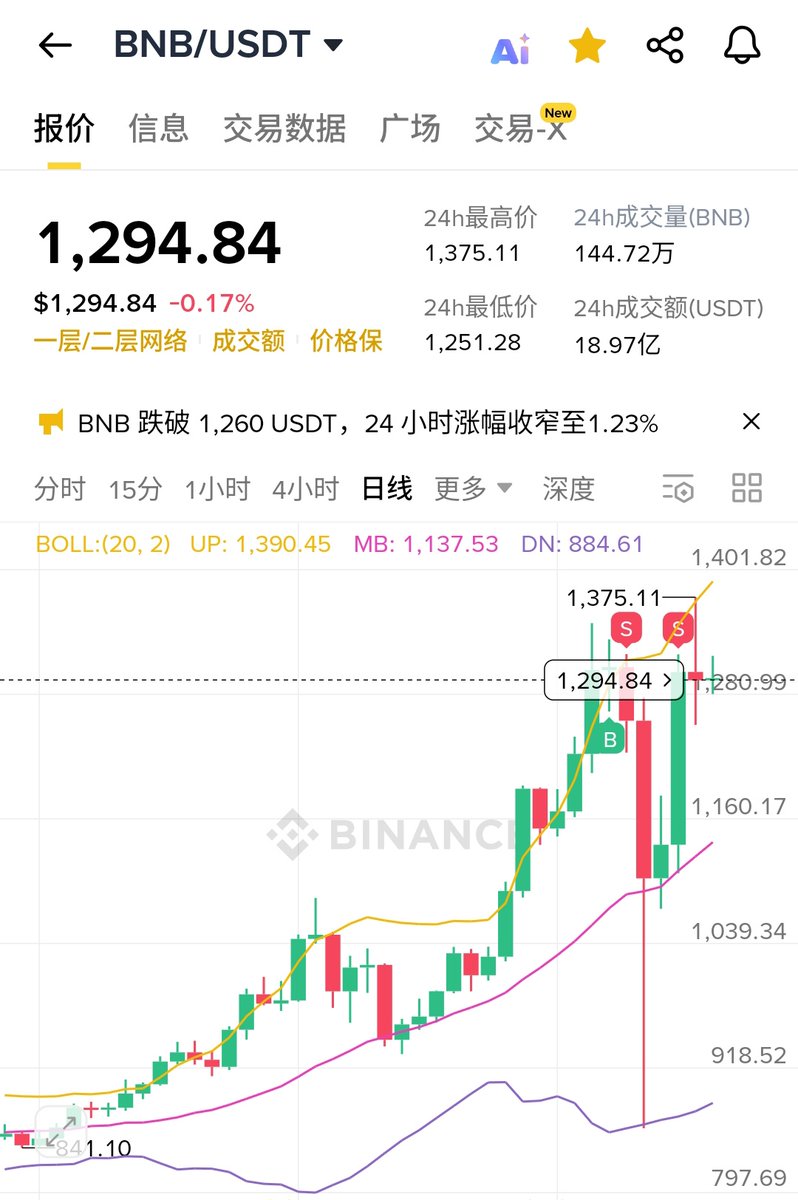
Task: Select the 15分 chart interval
Action: (x=135, y=489)
